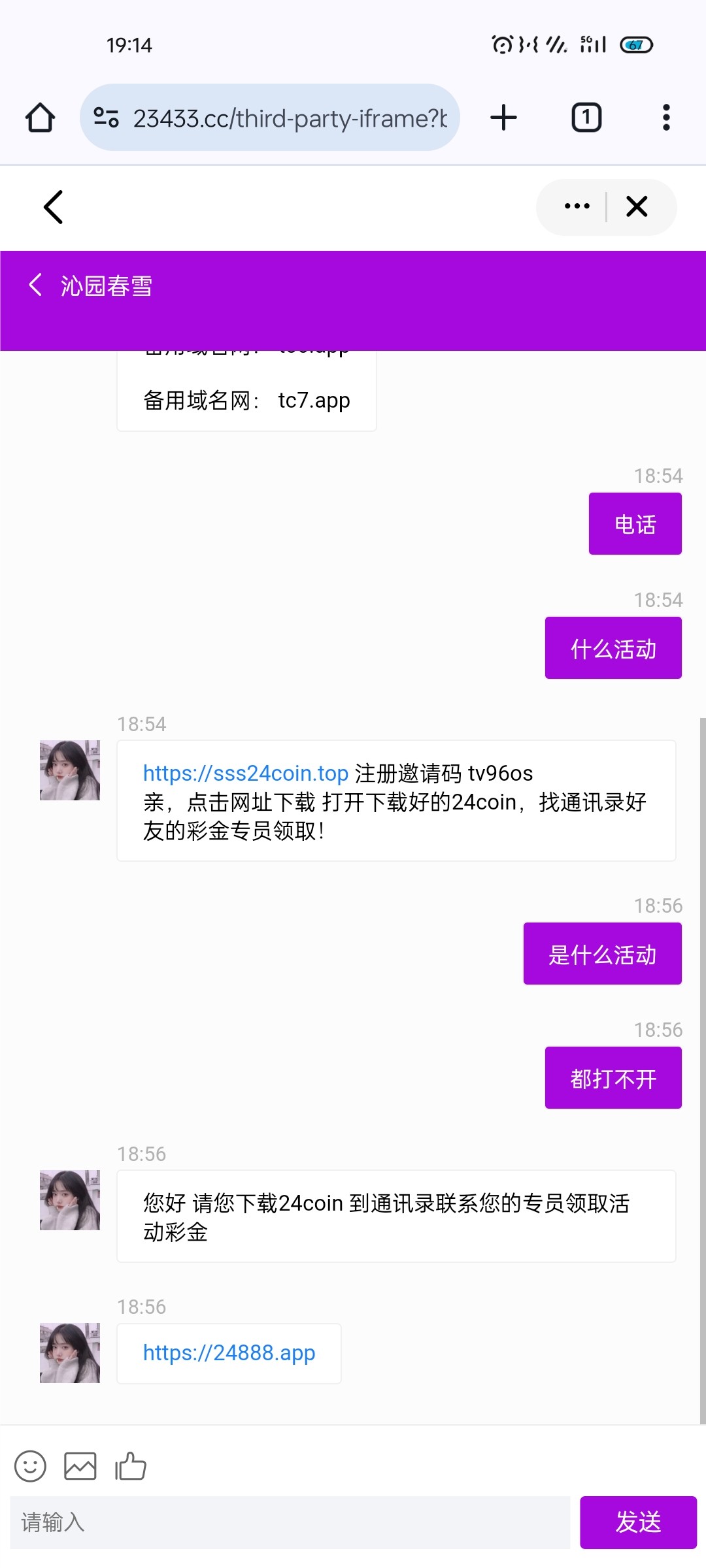Image resolution: width=706 pixels, height=1568 pixels.
Task: Attach an image to the chat
Action: click(x=80, y=1466)
